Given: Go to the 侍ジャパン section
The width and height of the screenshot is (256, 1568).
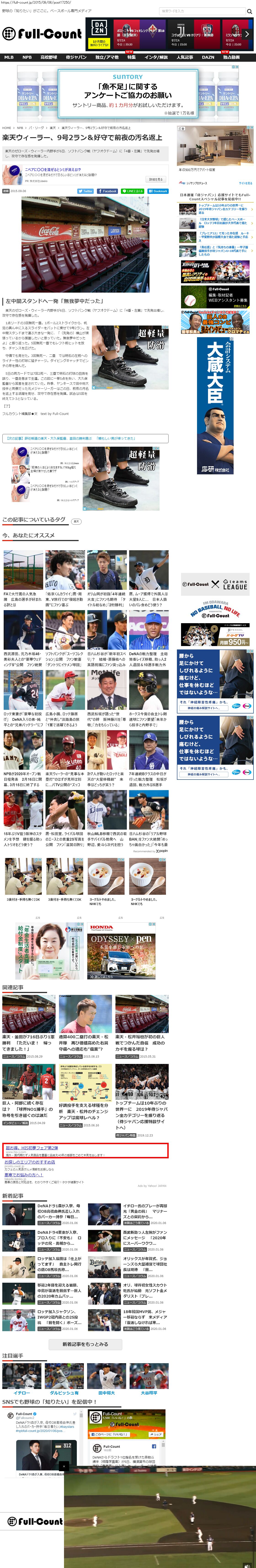Looking at the screenshot, I should click(x=76, y=57).
